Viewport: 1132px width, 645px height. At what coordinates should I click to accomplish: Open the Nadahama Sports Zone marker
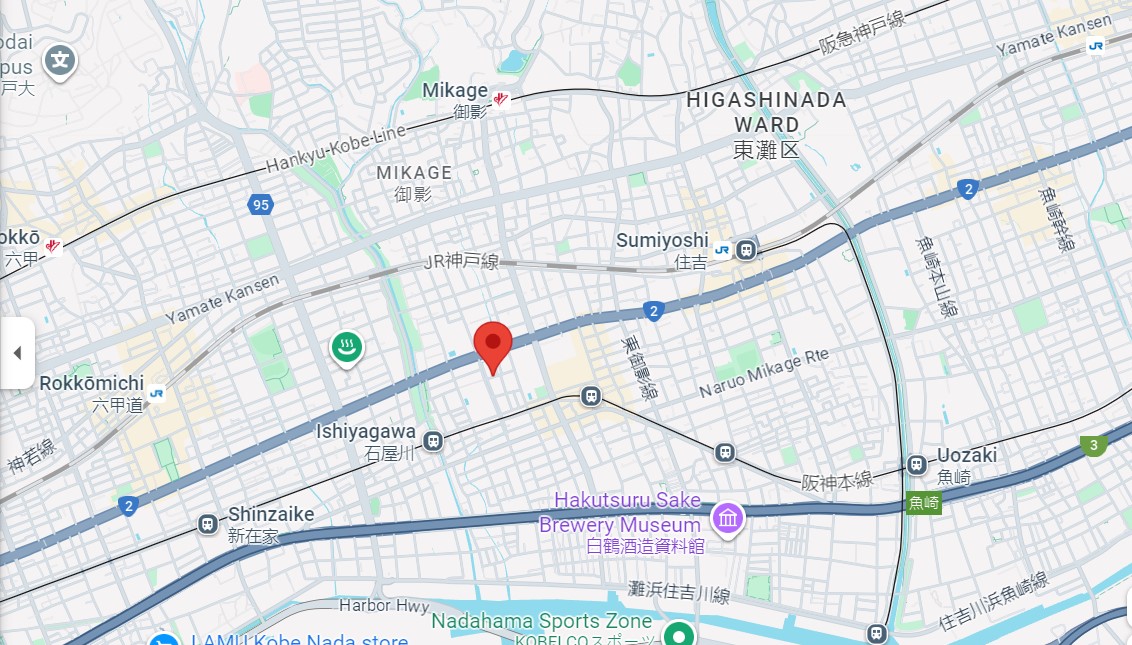[x=680, y=634]
